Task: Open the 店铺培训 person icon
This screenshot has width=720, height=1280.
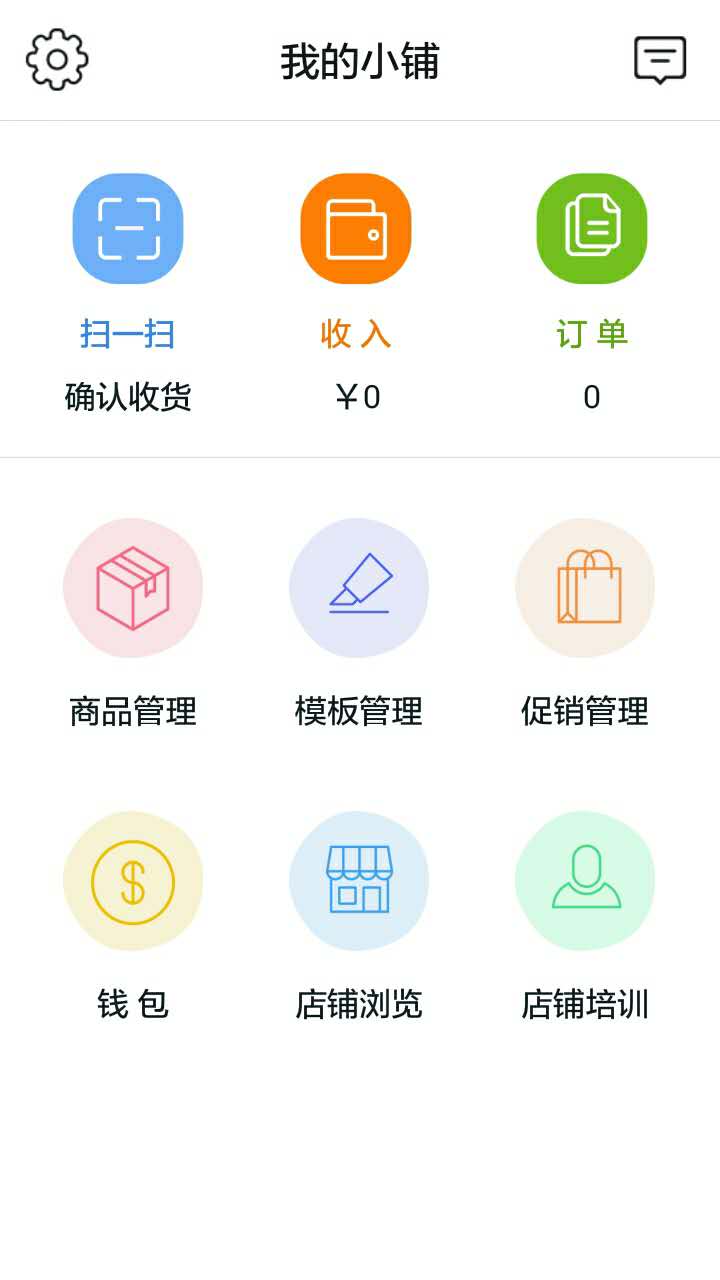Action: 585,880
